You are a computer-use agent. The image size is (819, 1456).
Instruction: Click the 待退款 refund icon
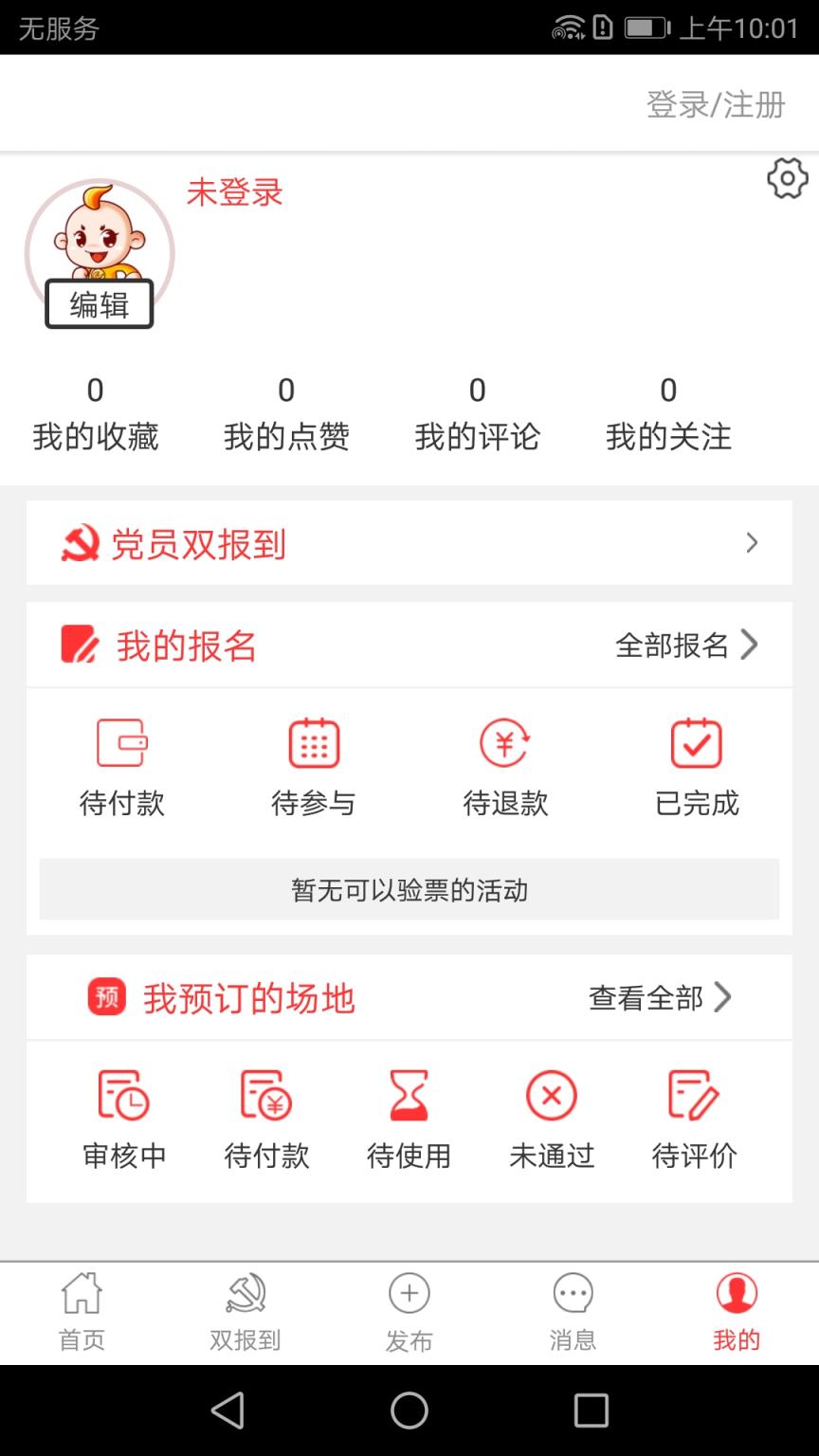(505, 745)
